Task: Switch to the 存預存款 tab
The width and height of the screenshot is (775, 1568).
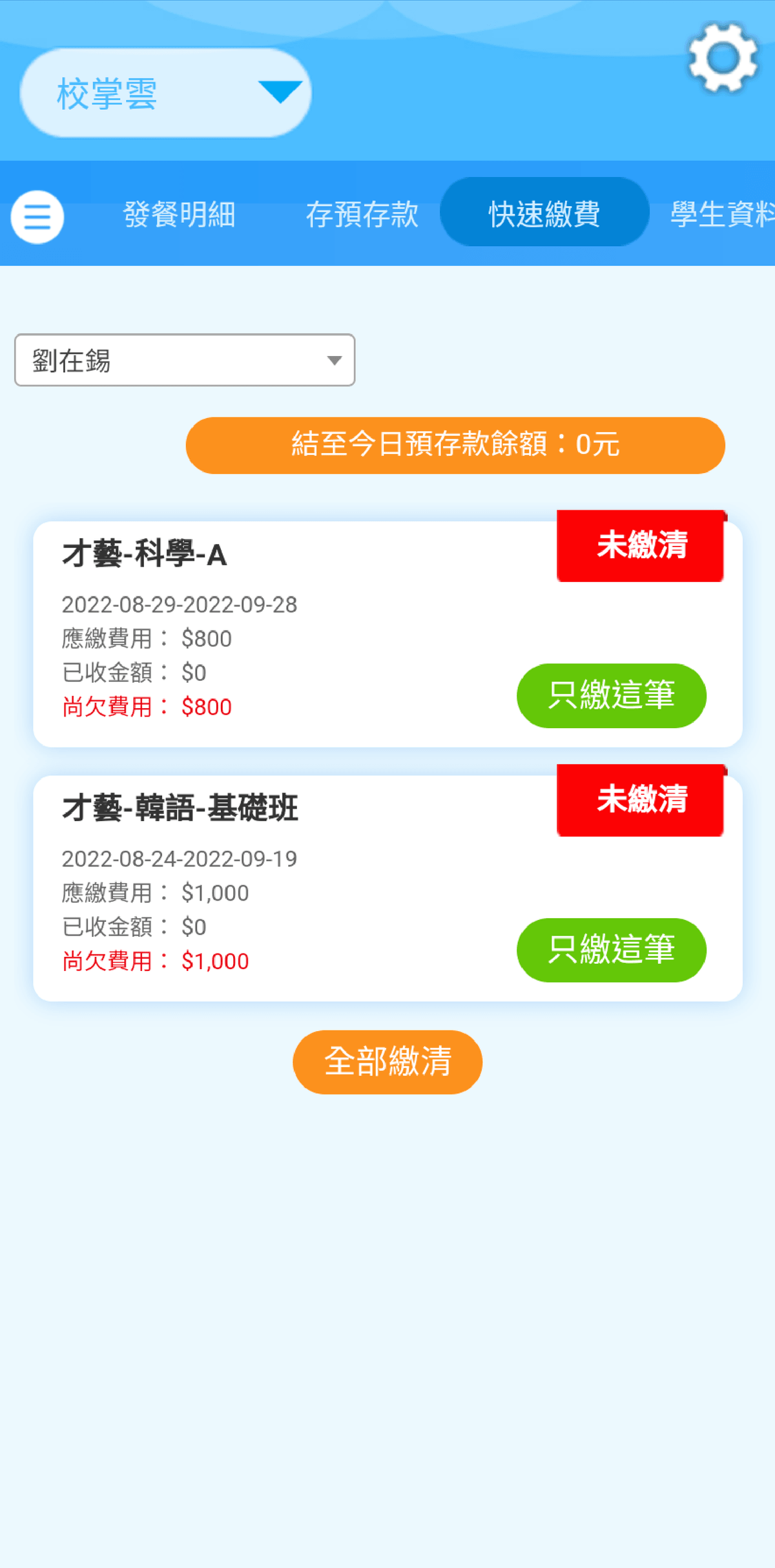Action: 362,214
